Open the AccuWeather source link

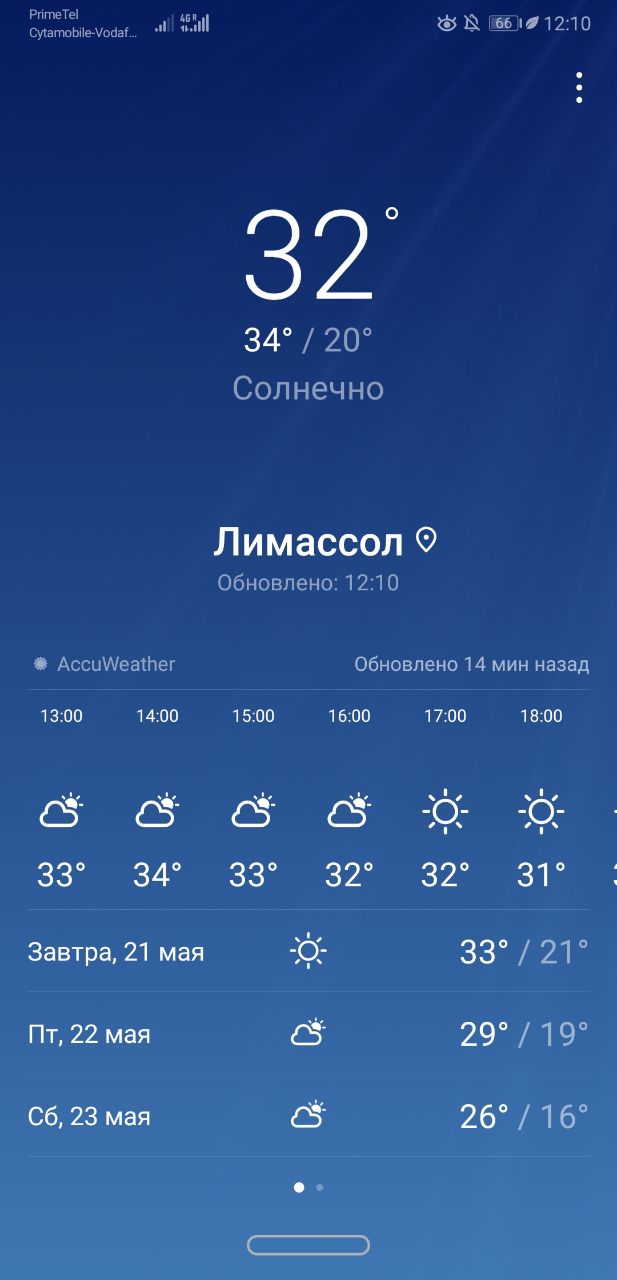tap(105, 664)
